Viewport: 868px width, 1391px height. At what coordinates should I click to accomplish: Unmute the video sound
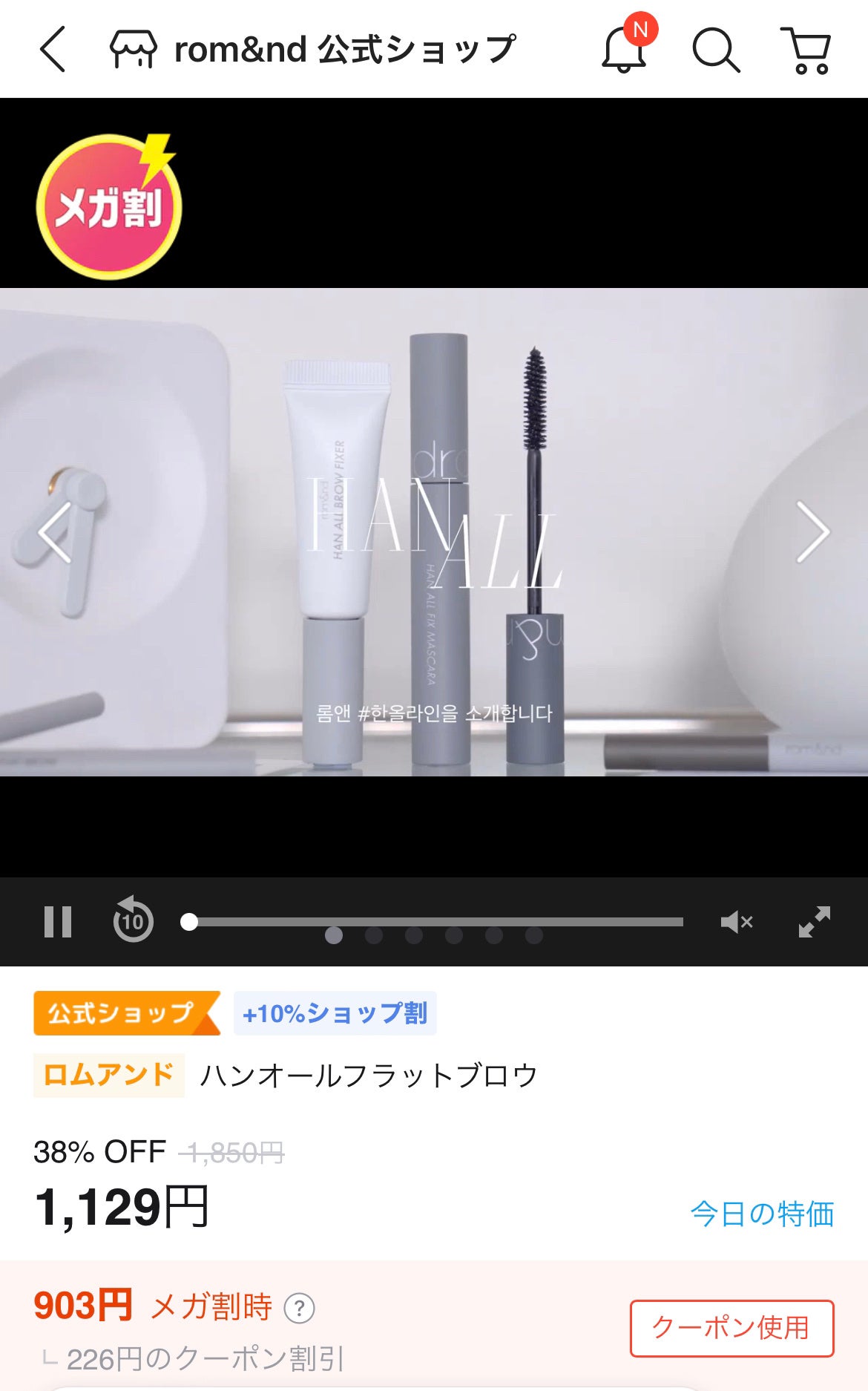pyautogui.click(x=737, y=922)
